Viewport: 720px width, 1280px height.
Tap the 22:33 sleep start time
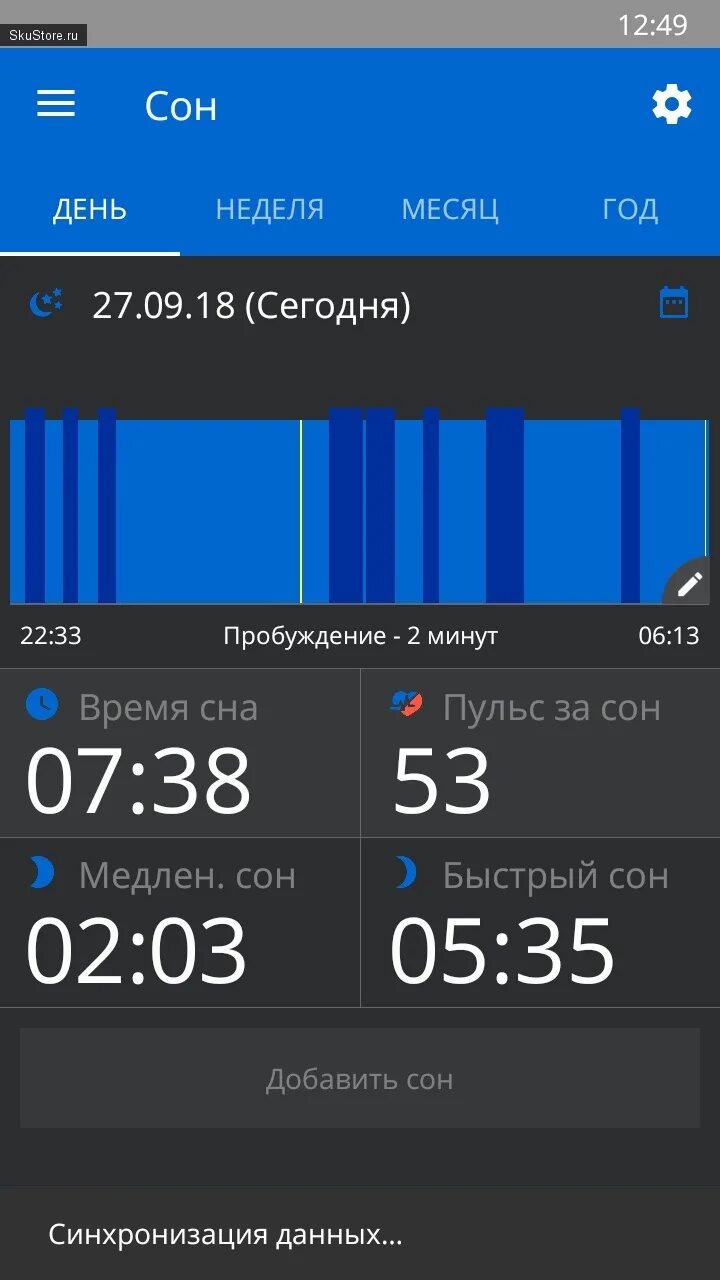pyautogui.click(x=49, y=634)
